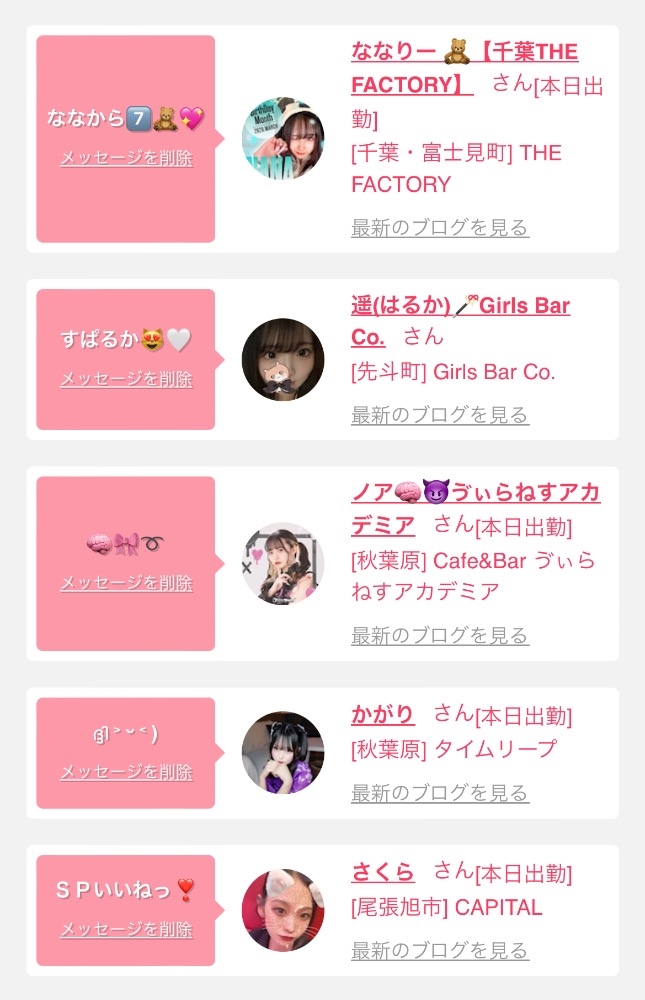This screenshot has width=645, height=1000.
Task: Open さくら profile link
Action: 383,872
